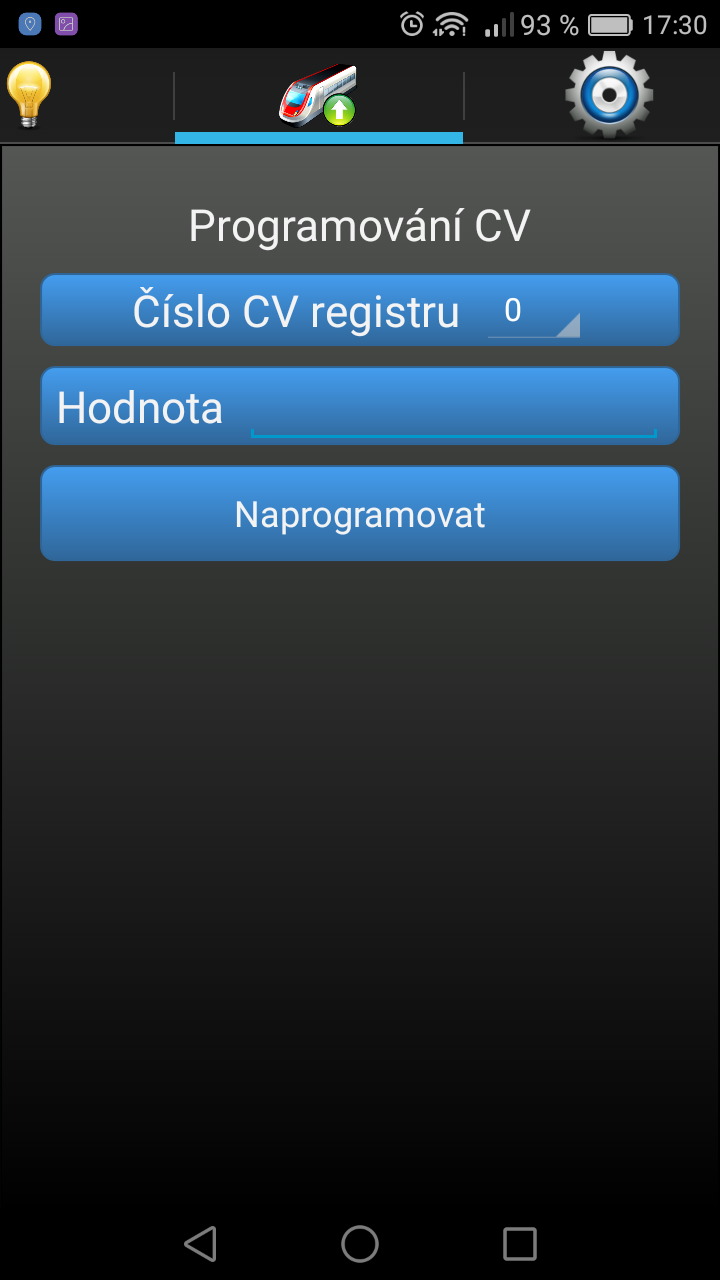The width and height of the screenshot is (720, 1280).
Task: Switch to the light bulb tab
Action: pyautogui.click(x=30, y=95)
